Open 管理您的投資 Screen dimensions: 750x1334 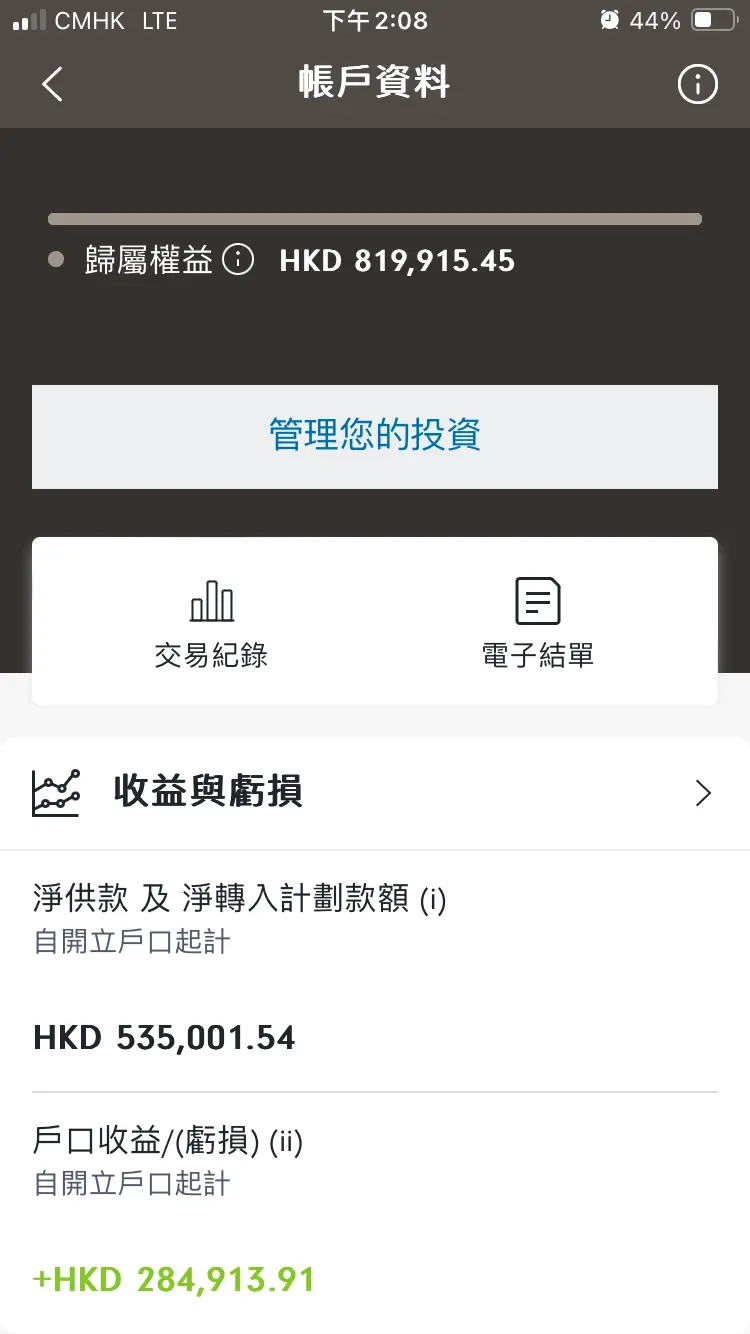(x=375, y=437)
